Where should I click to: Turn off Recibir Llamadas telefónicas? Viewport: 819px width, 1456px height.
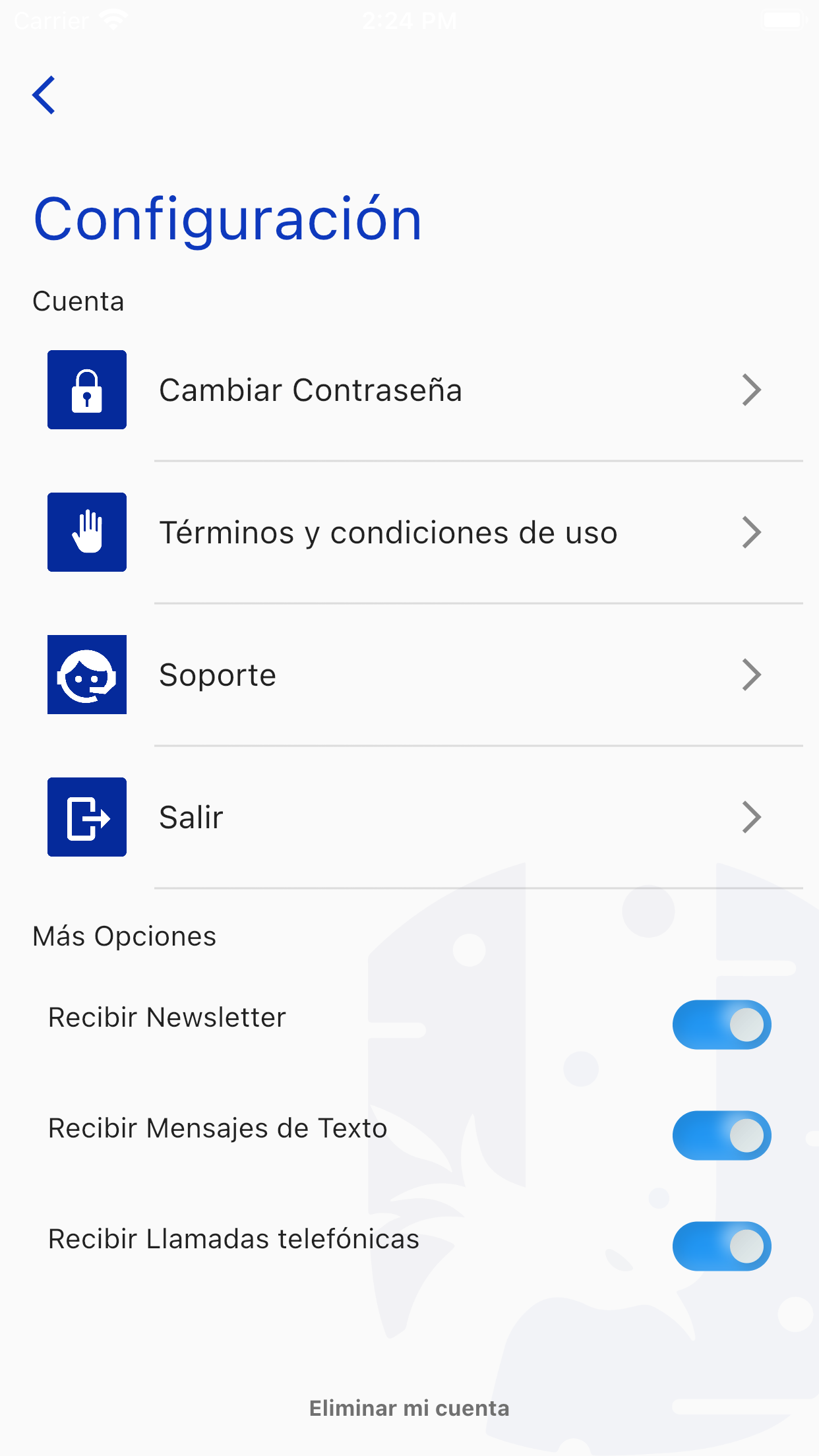click(x=721, y=1246)
